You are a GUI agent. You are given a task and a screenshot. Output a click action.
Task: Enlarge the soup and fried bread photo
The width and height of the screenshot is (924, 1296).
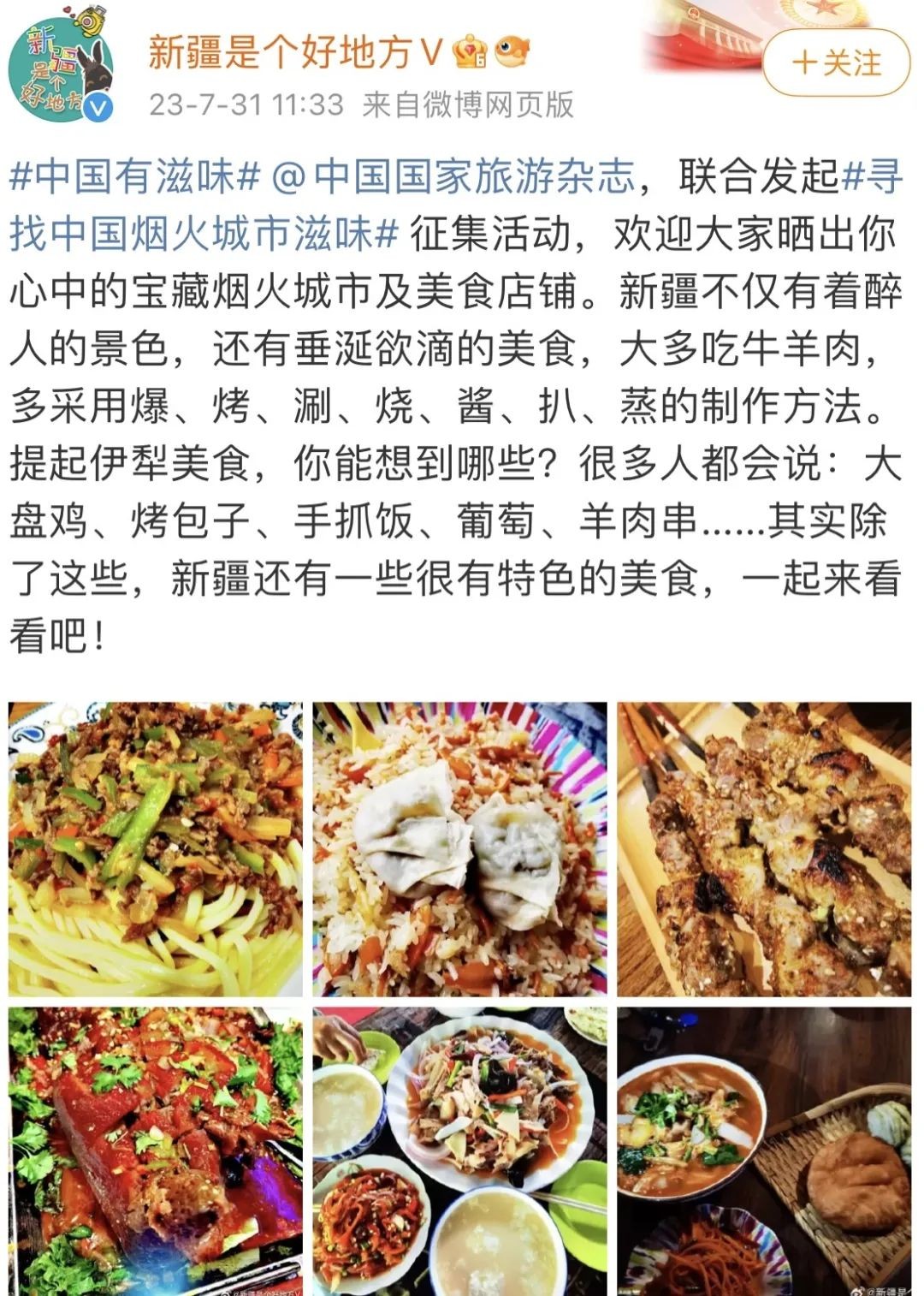click(x=764, y=1151)
